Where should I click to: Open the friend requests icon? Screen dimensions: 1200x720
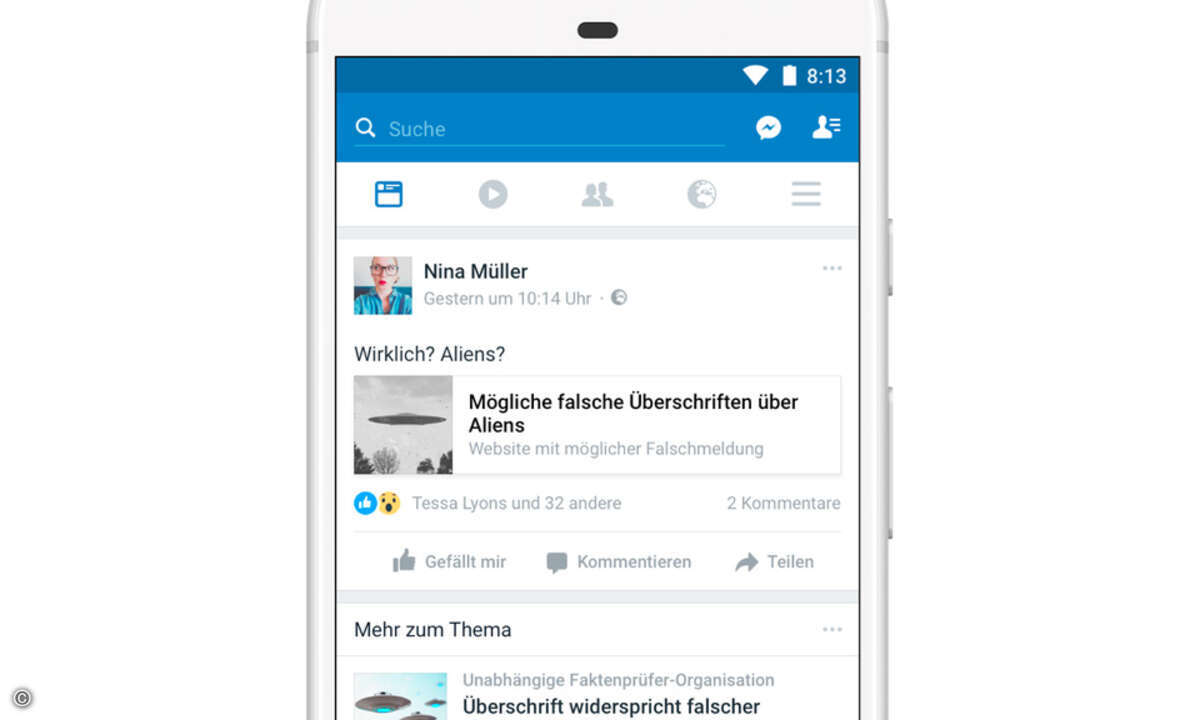tap(826, 128)
